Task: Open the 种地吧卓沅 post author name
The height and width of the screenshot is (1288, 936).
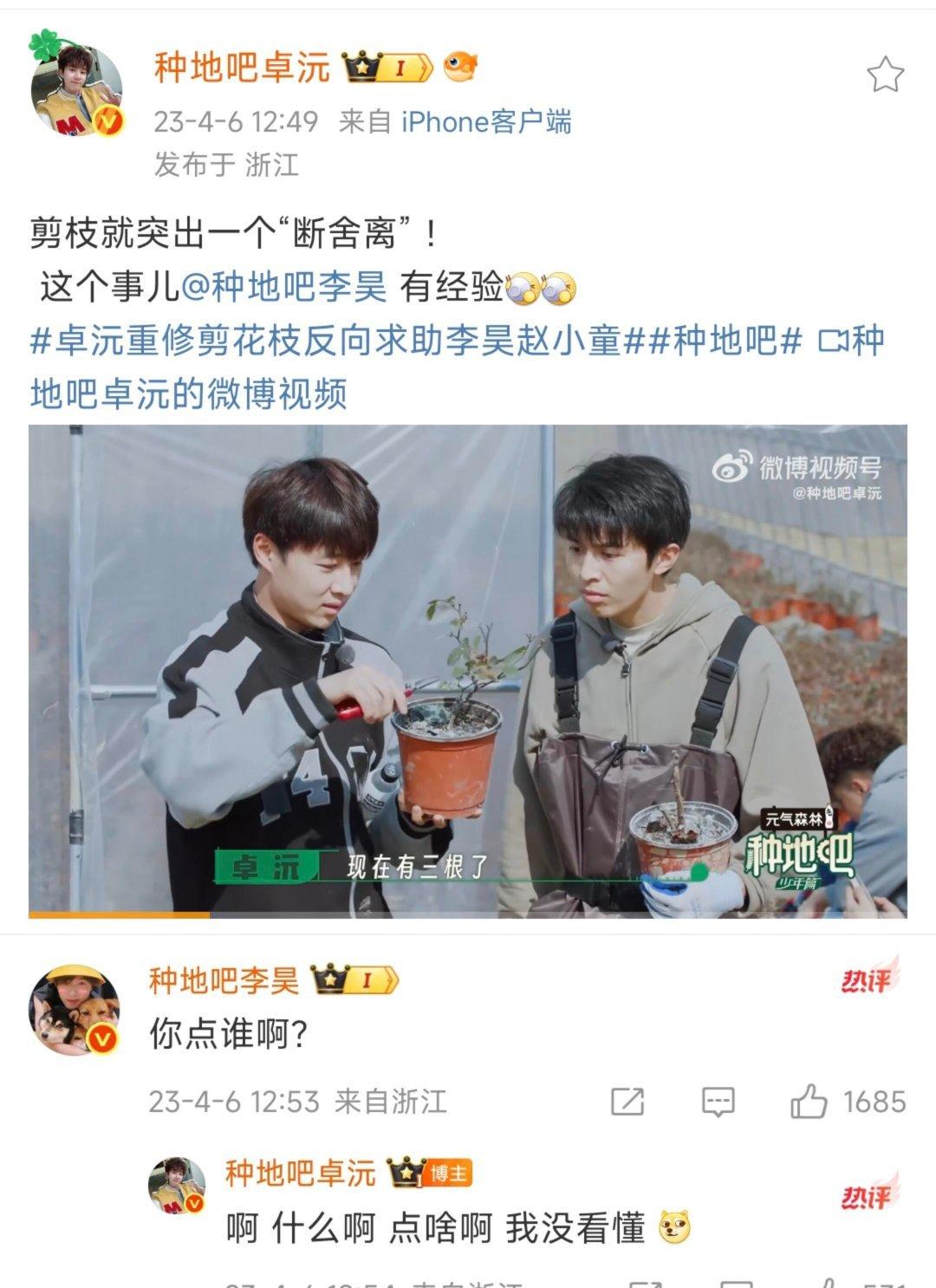Action: [x=243, y=68]
